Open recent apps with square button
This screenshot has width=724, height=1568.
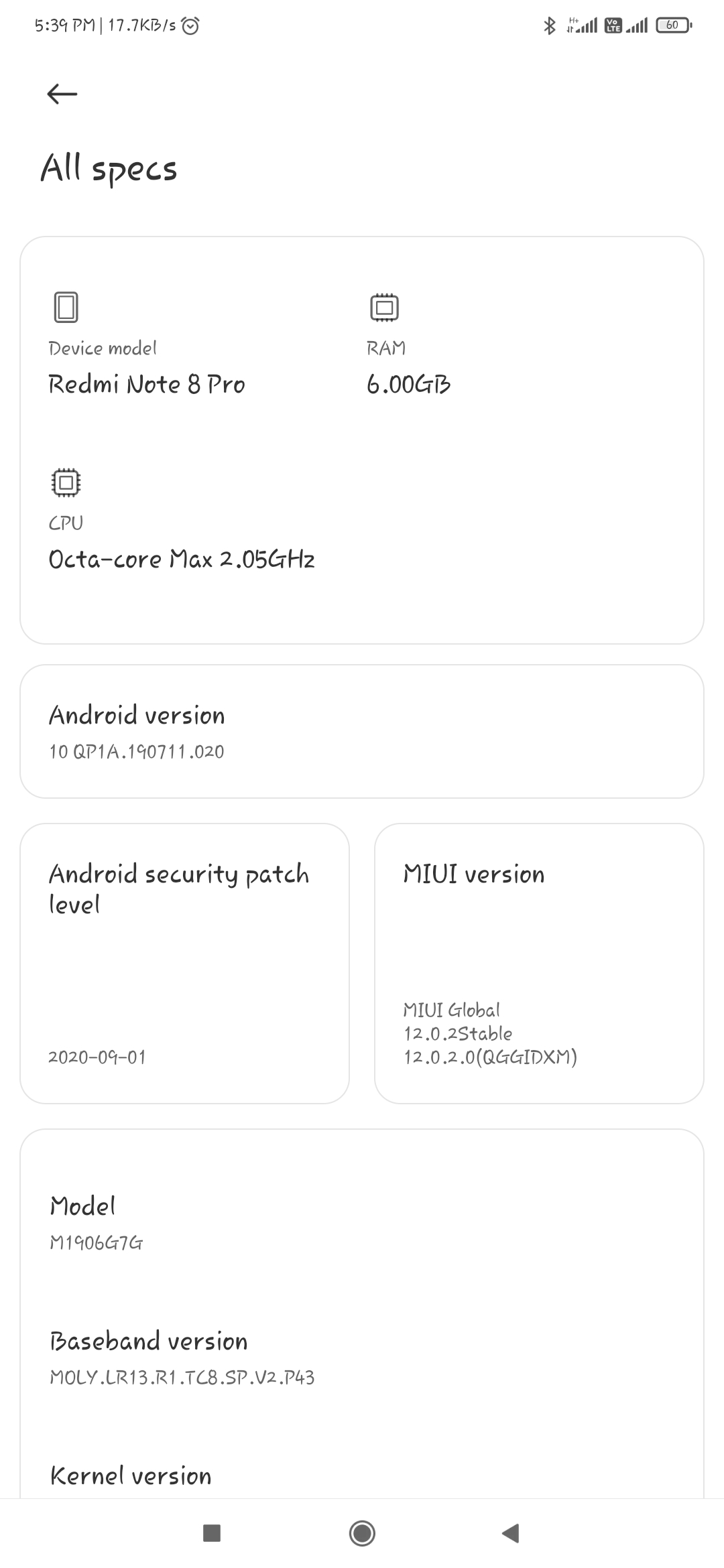pyautogui.click(x=212, y=1533)
